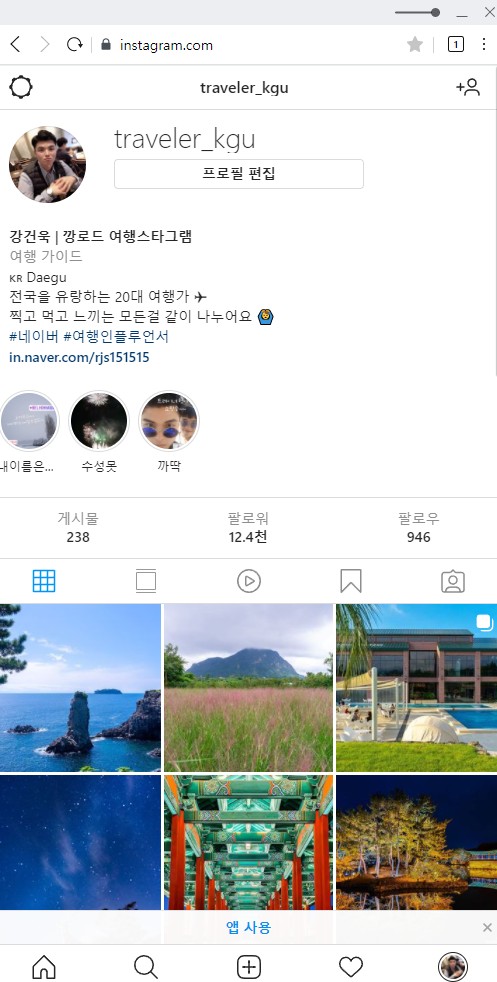
Task: Switch to the grid posts tab
Action: (44, 581)
